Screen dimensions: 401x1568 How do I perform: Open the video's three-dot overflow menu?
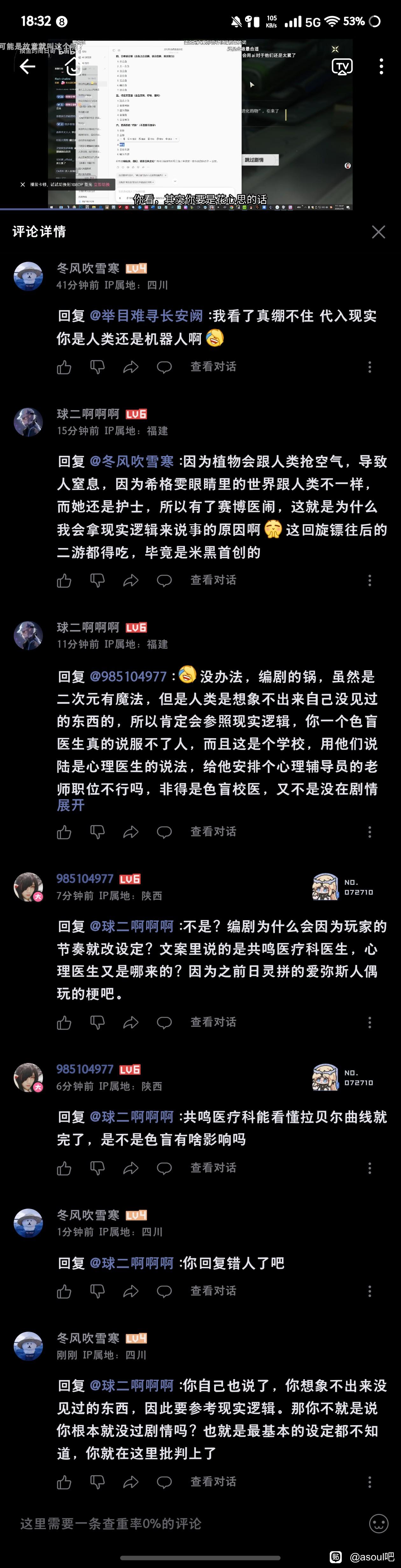coord(382,67)
